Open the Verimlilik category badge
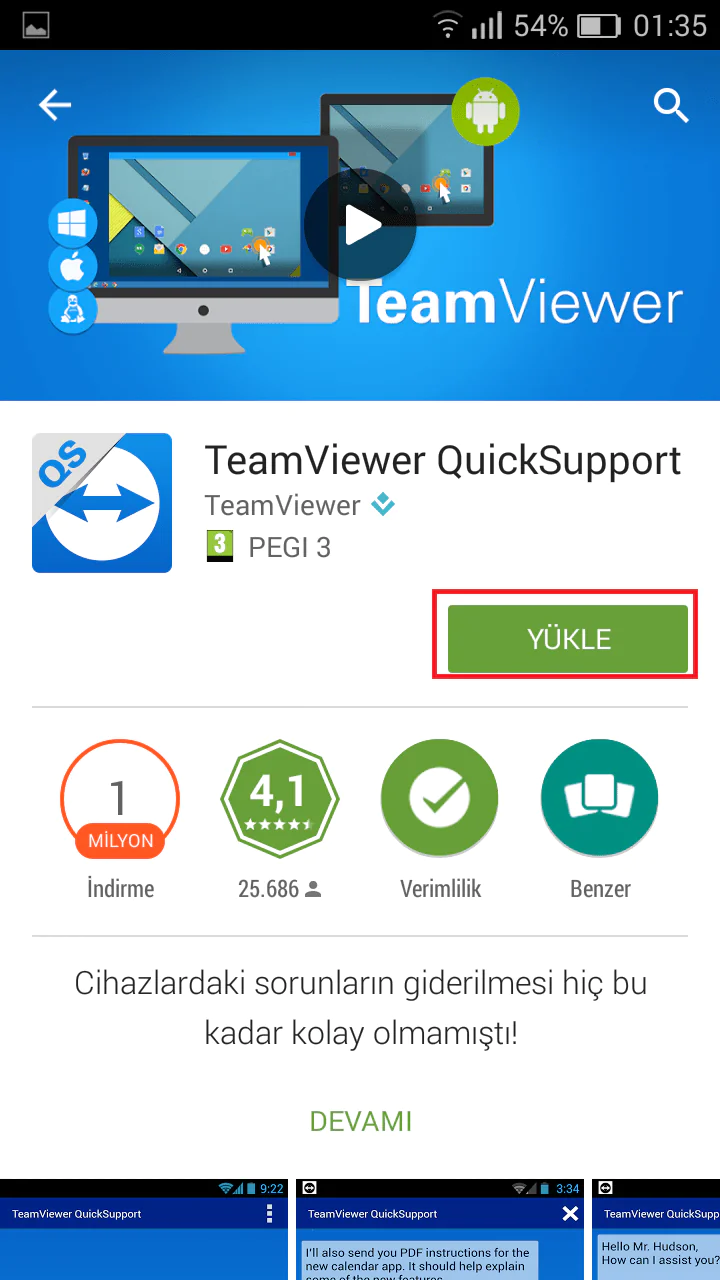The width and height of the screenshot is (720, 1280). point(439,798)
